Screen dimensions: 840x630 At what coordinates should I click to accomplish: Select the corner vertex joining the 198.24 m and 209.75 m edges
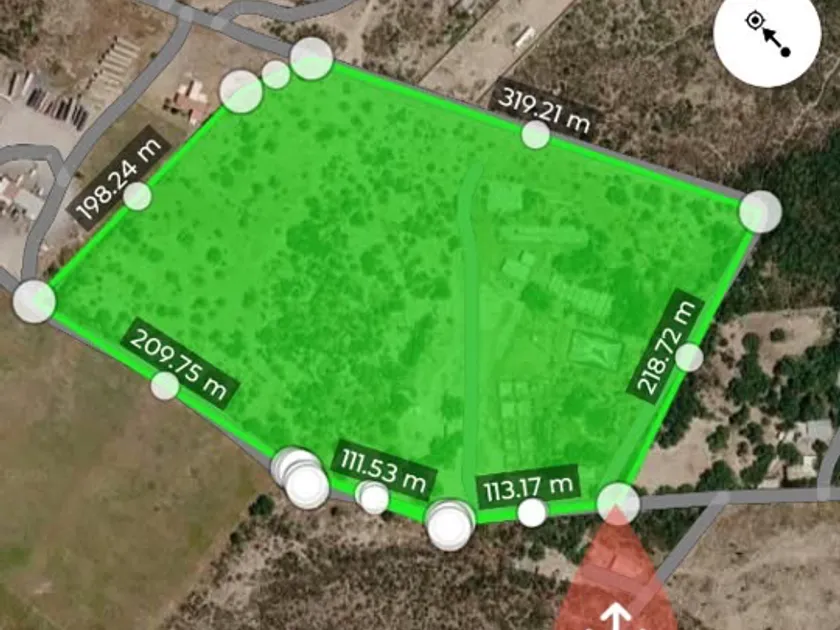[x=34, y=301]
